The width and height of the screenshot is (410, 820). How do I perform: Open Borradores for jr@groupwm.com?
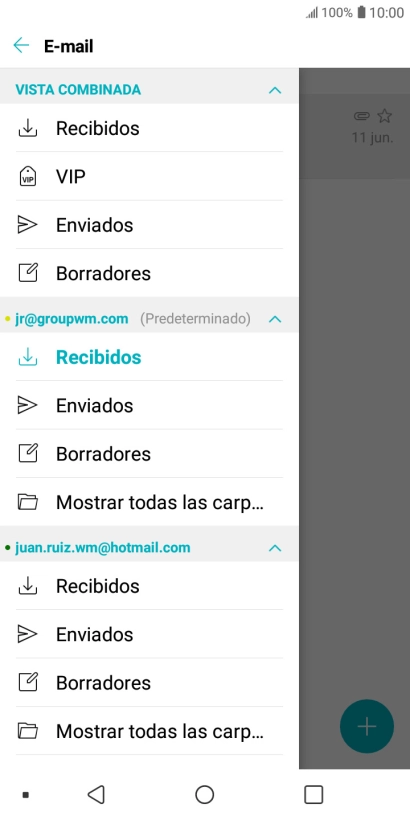pos(149,453)
